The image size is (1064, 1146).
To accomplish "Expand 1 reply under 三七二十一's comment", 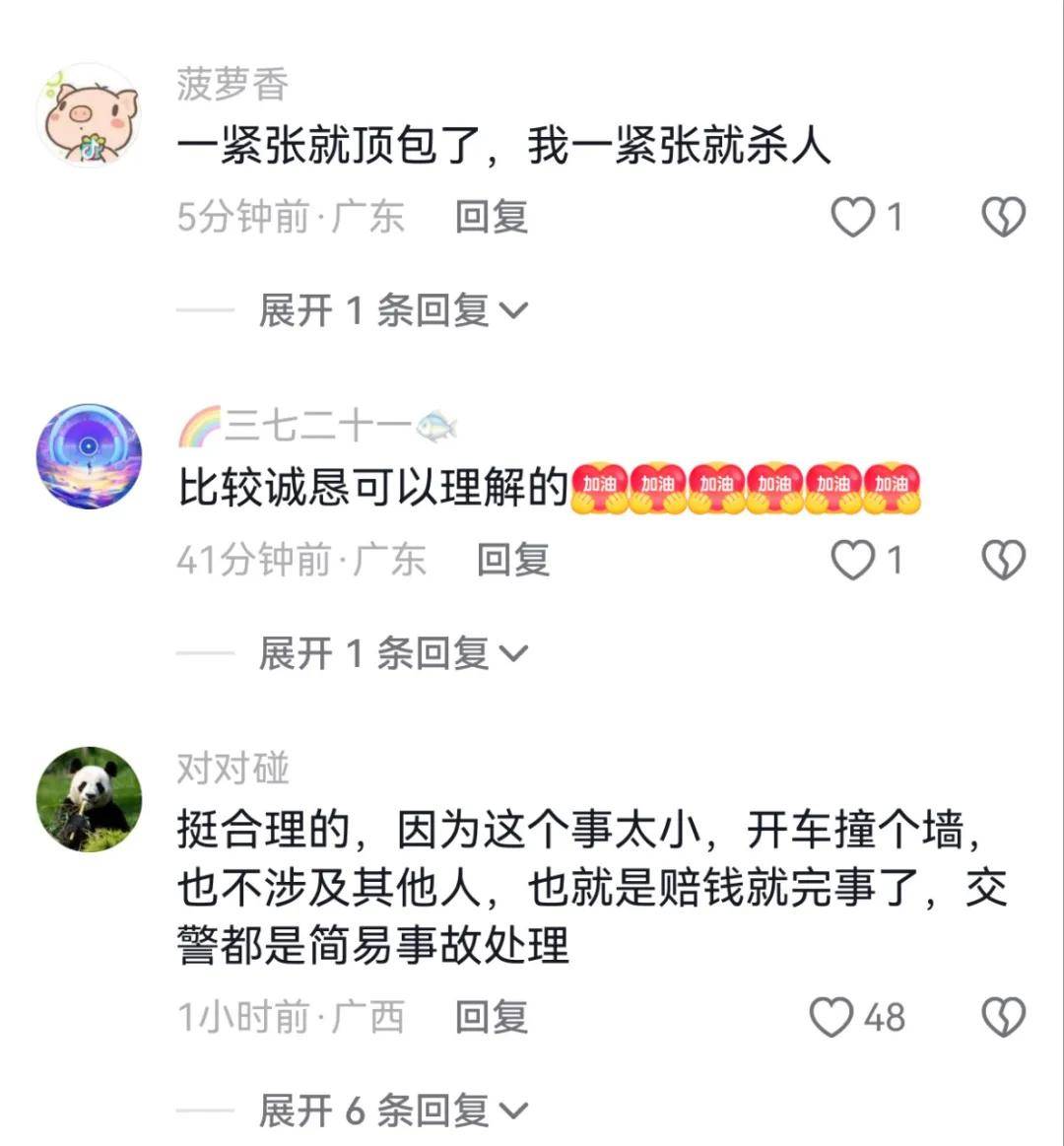I will pos(392,653).
